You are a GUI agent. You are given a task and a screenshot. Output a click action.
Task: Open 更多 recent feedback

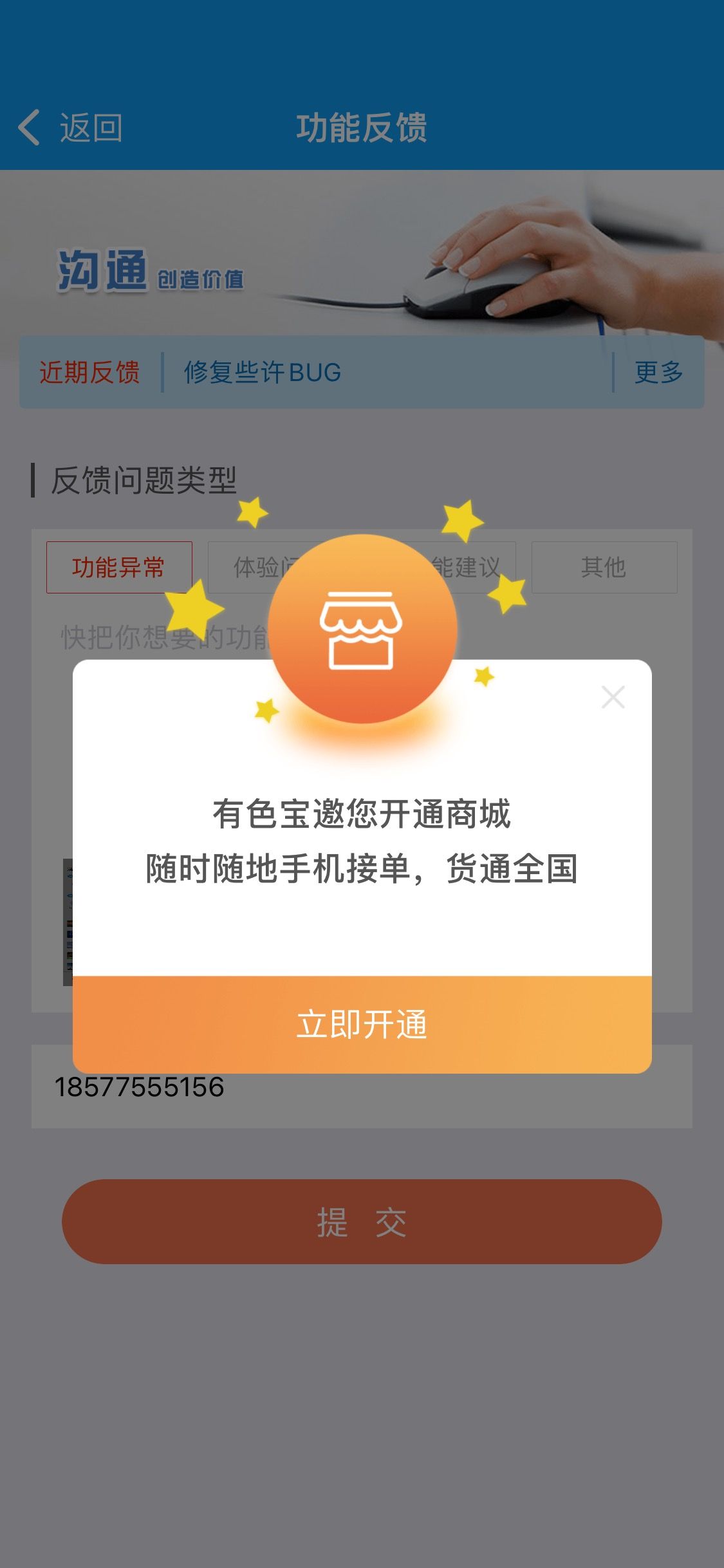[x=658, y=372]
